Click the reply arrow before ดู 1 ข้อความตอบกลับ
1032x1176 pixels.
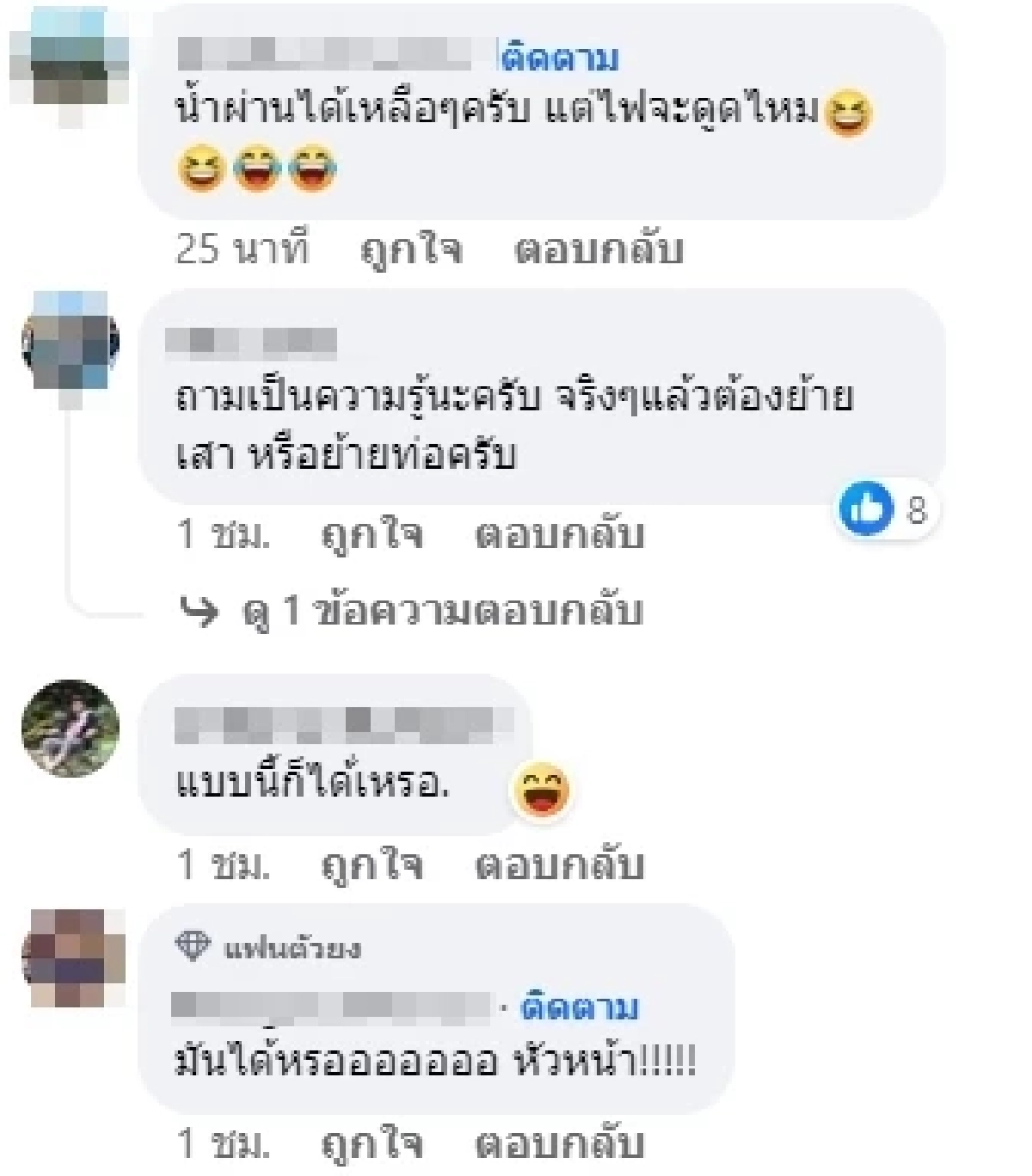pos(200,613)
